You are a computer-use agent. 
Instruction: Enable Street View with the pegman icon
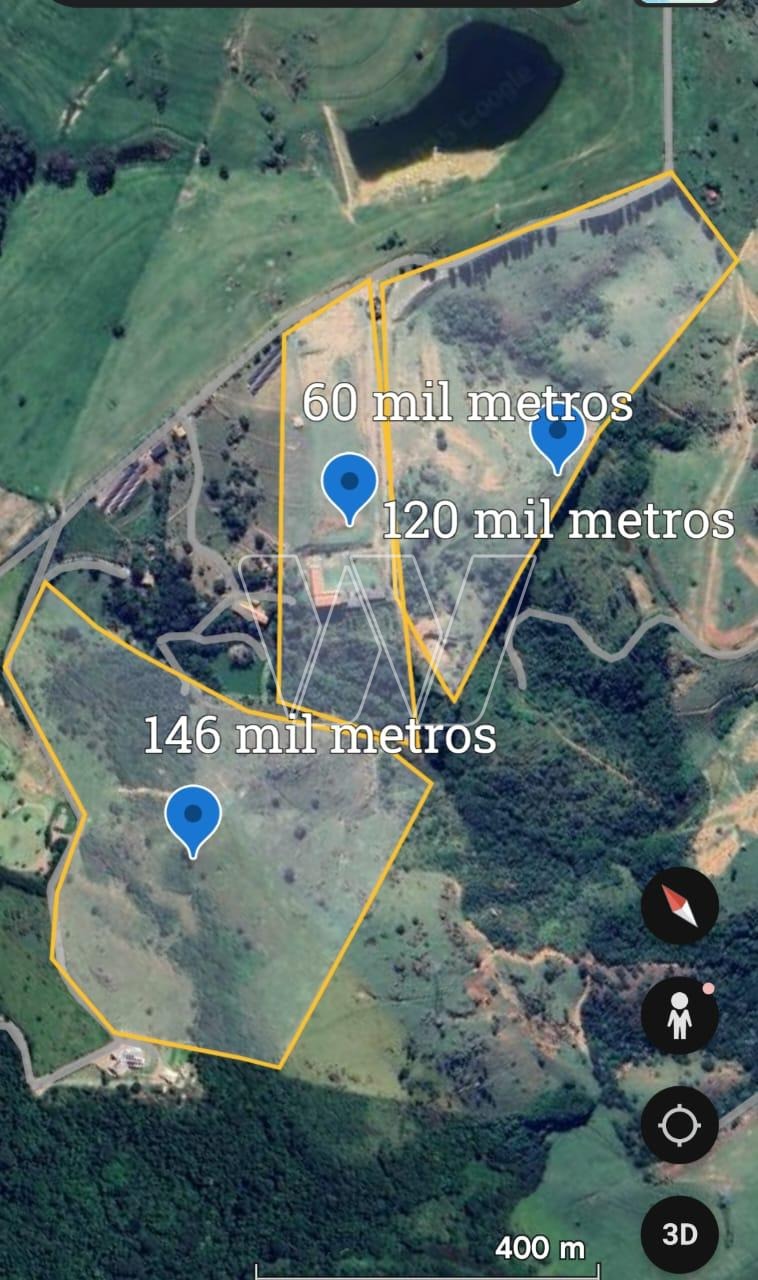click(x=679, y=1016)
